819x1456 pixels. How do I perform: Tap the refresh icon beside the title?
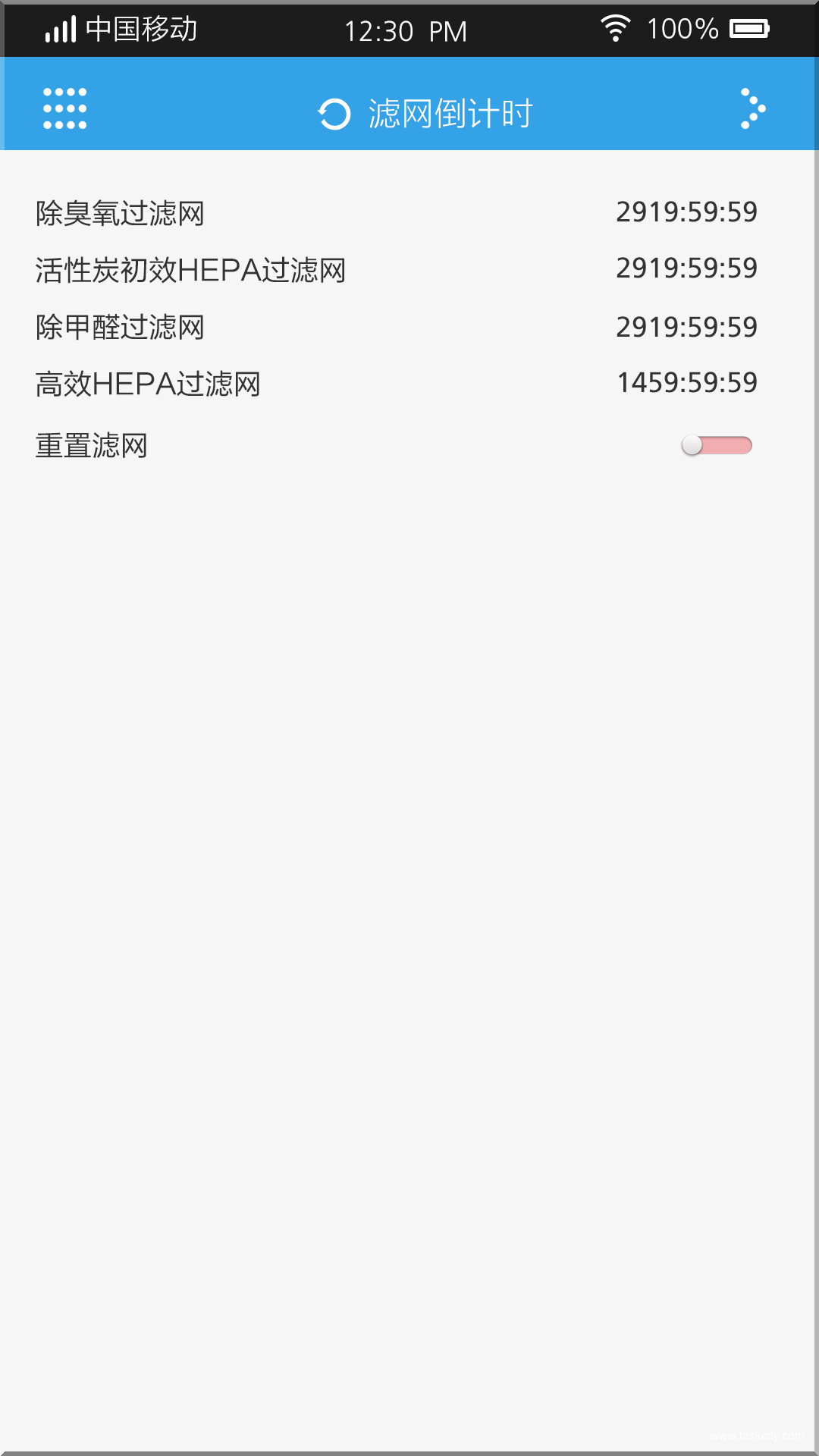pos(334,114)
